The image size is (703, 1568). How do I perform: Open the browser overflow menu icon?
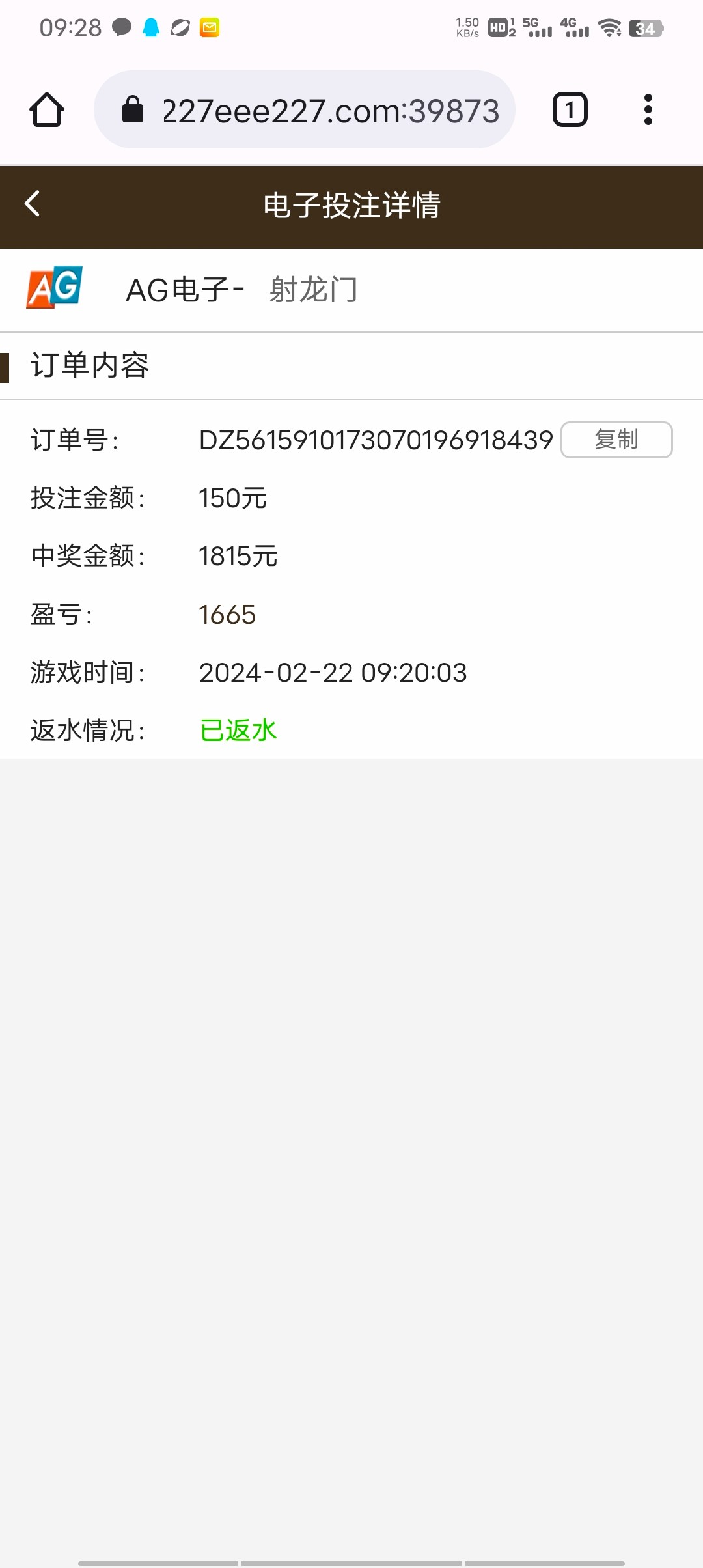[648, 109]
